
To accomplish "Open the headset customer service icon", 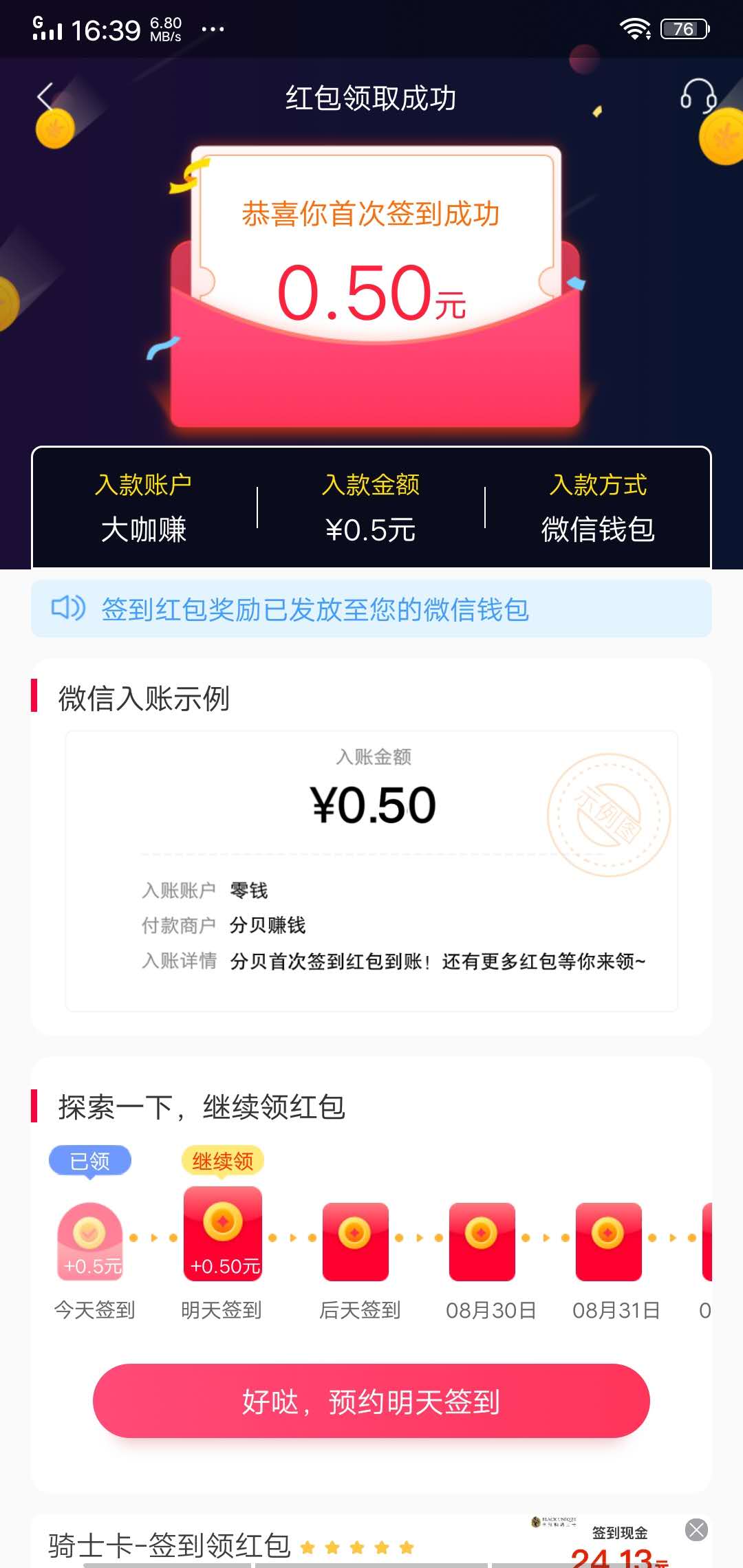I will tap(696, 96).
